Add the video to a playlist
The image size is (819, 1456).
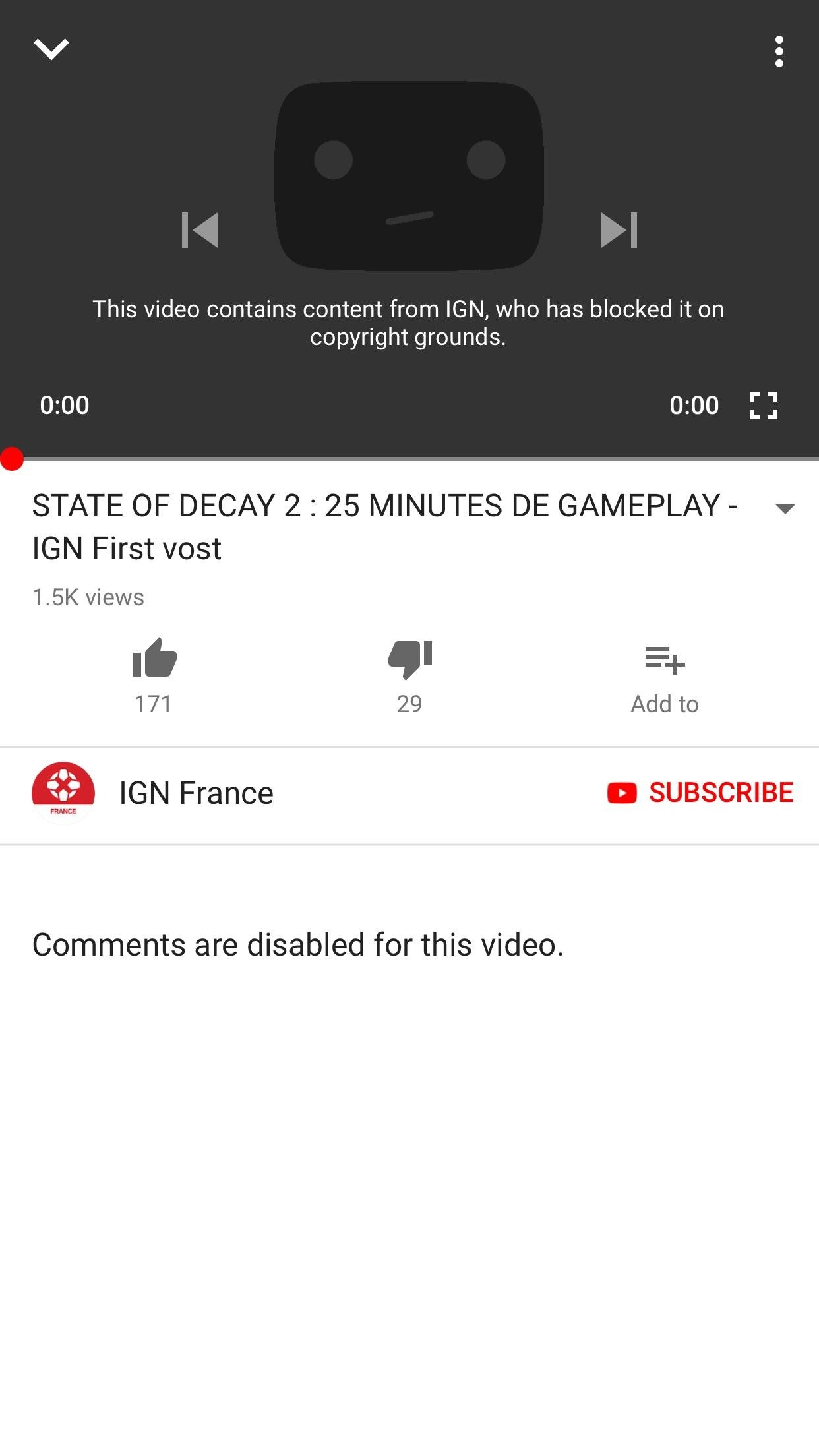665,661
